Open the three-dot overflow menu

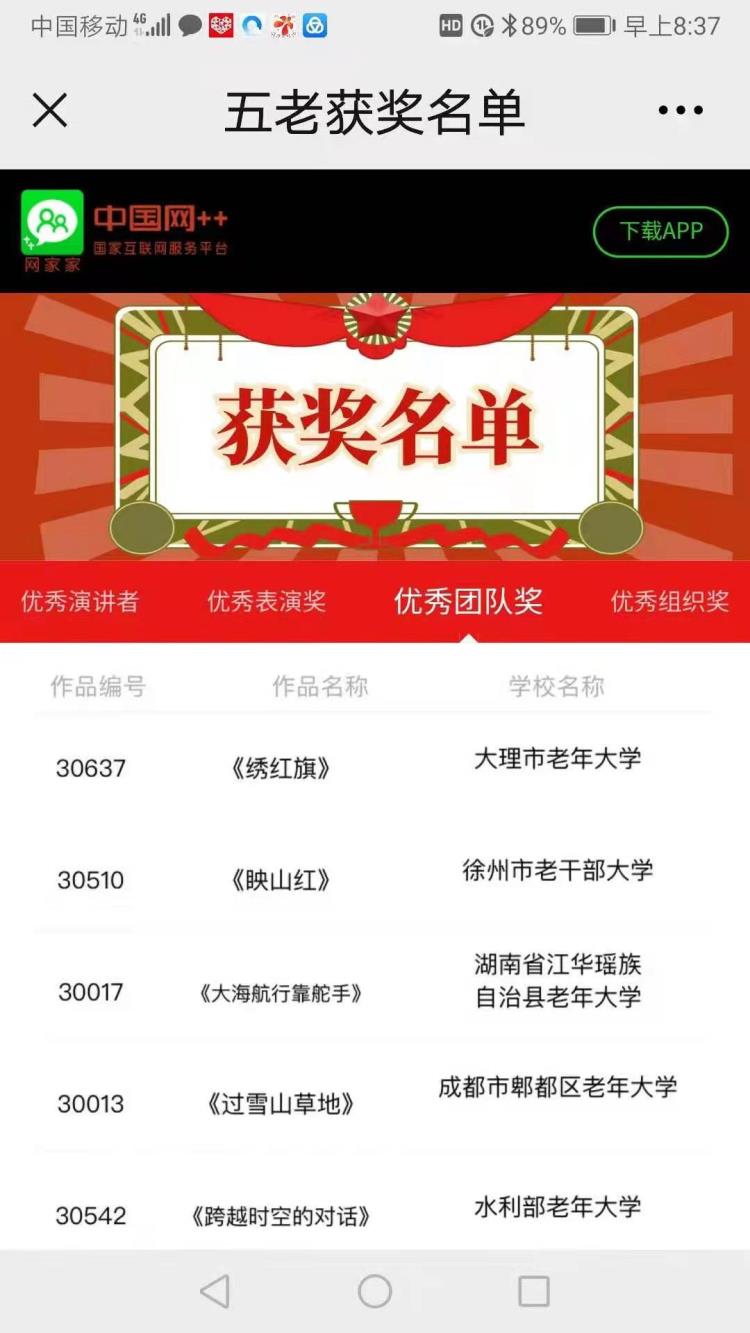point(680,110)
